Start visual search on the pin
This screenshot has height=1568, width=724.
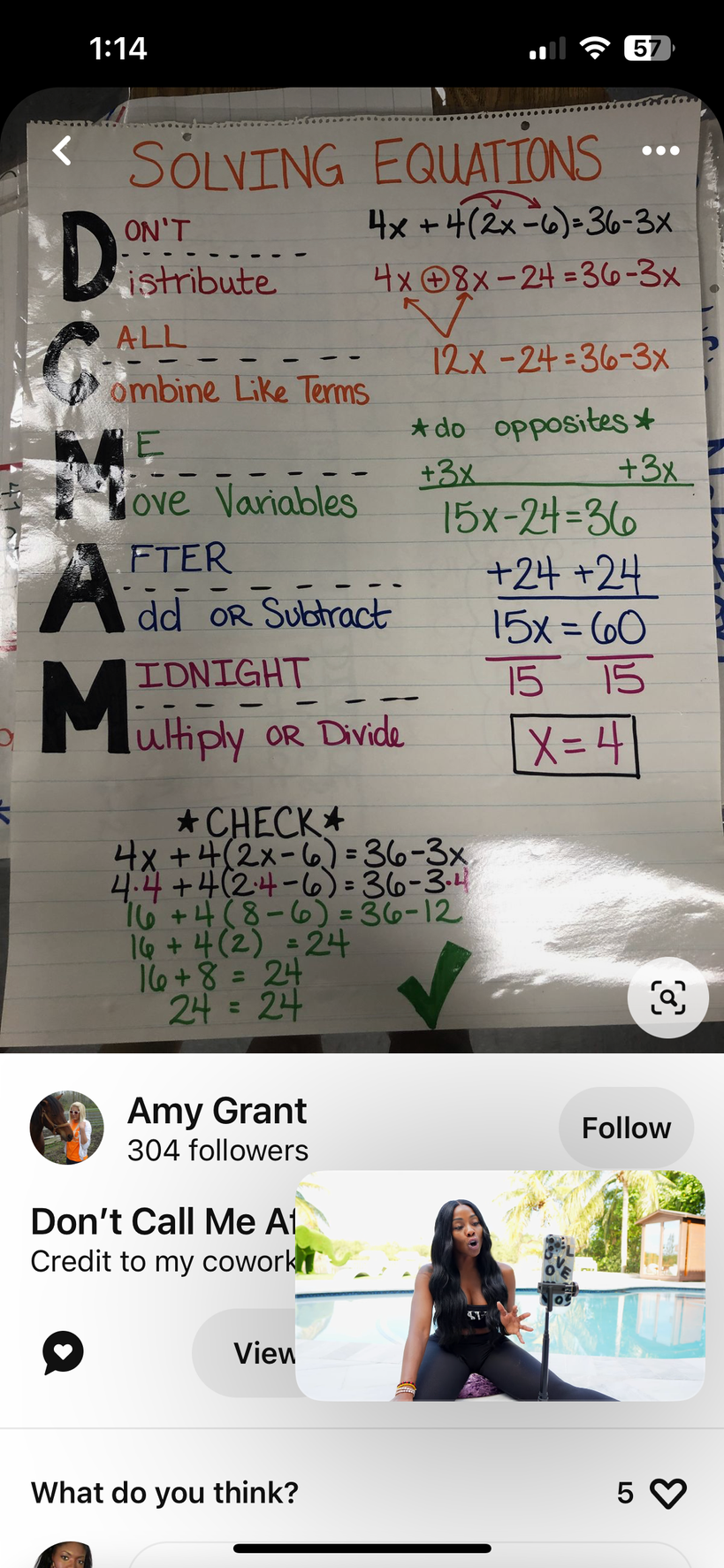tap(667, 998)
